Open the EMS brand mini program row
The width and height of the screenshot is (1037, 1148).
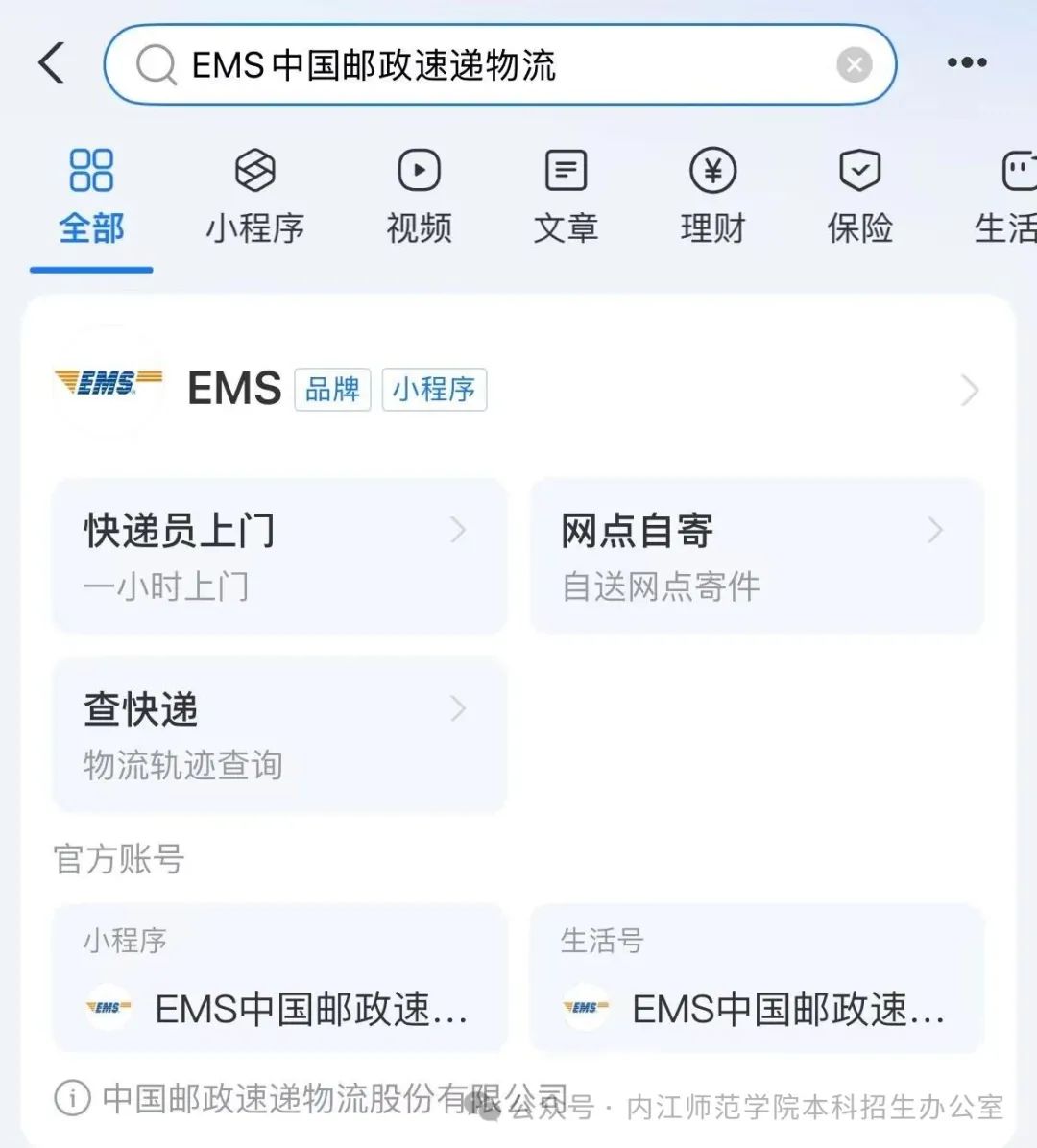click(518, 389)
